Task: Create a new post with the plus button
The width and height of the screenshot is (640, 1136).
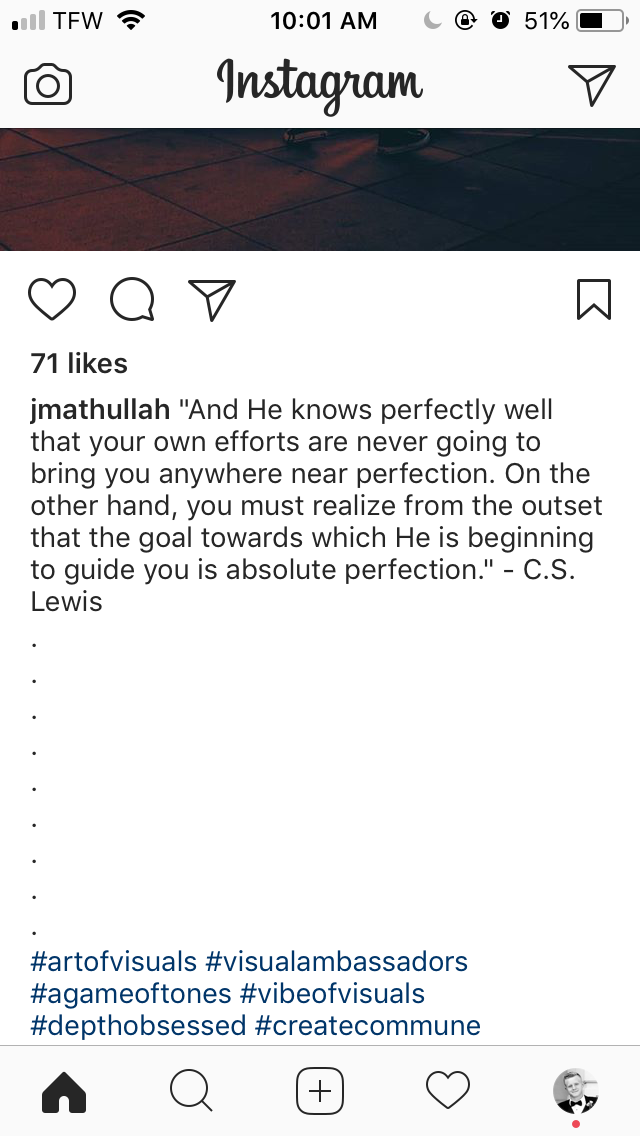Action: 320,1090
